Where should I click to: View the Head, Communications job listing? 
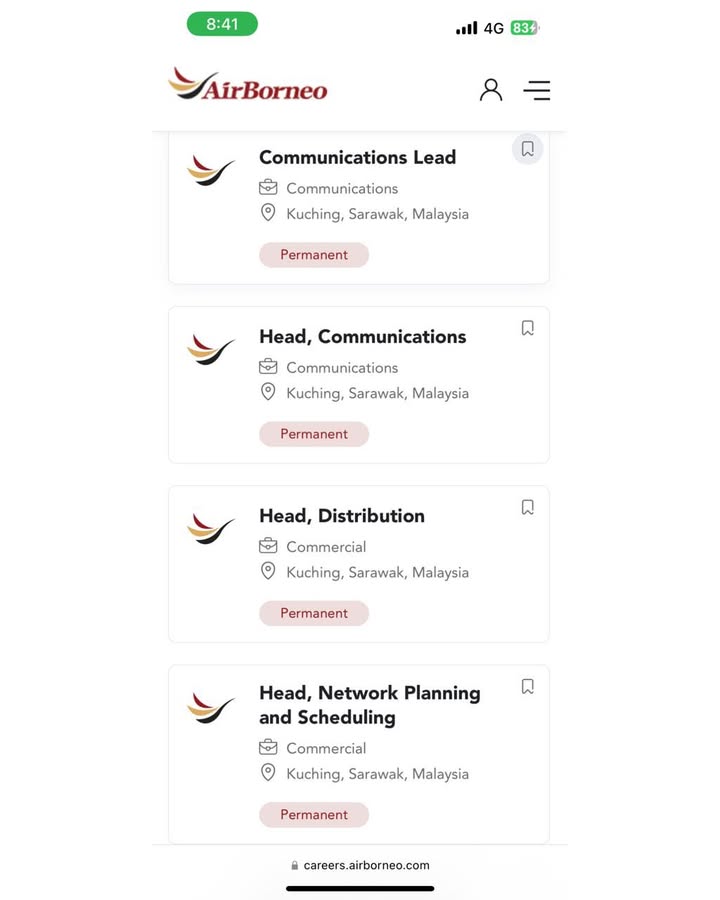(362, 337)
